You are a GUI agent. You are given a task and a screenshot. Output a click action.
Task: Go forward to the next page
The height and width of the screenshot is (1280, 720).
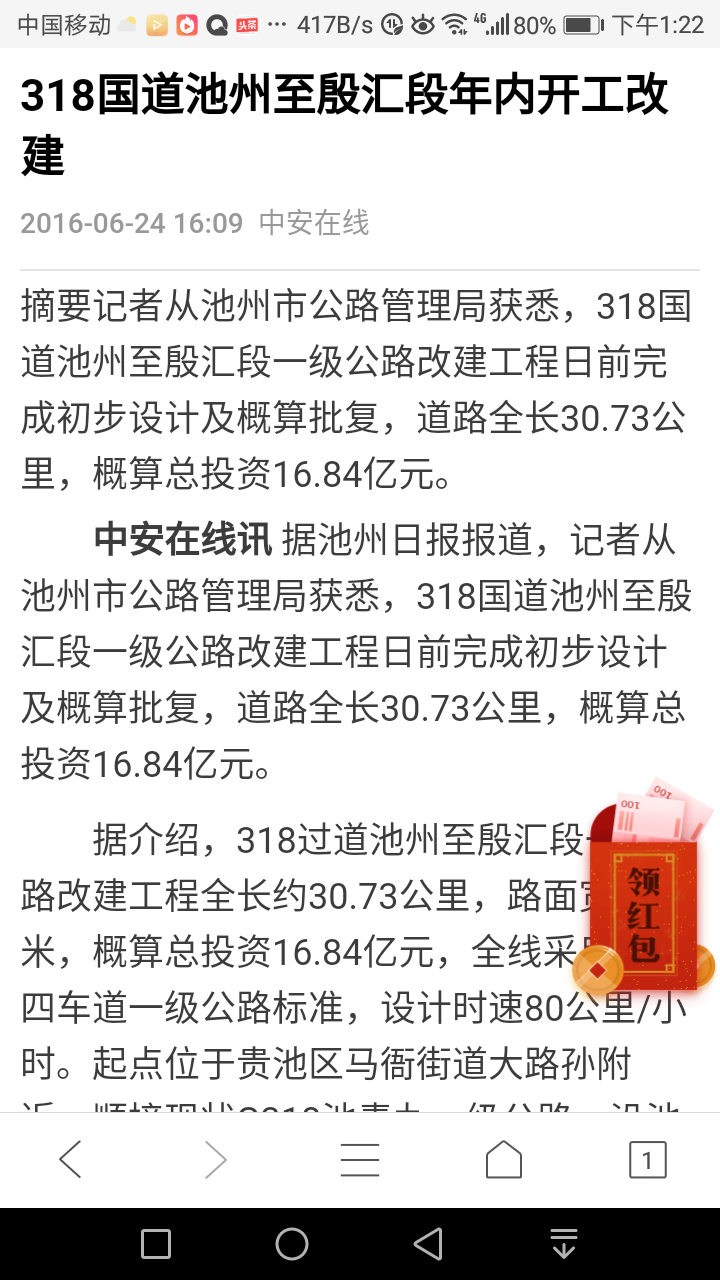coord(215,1160)
